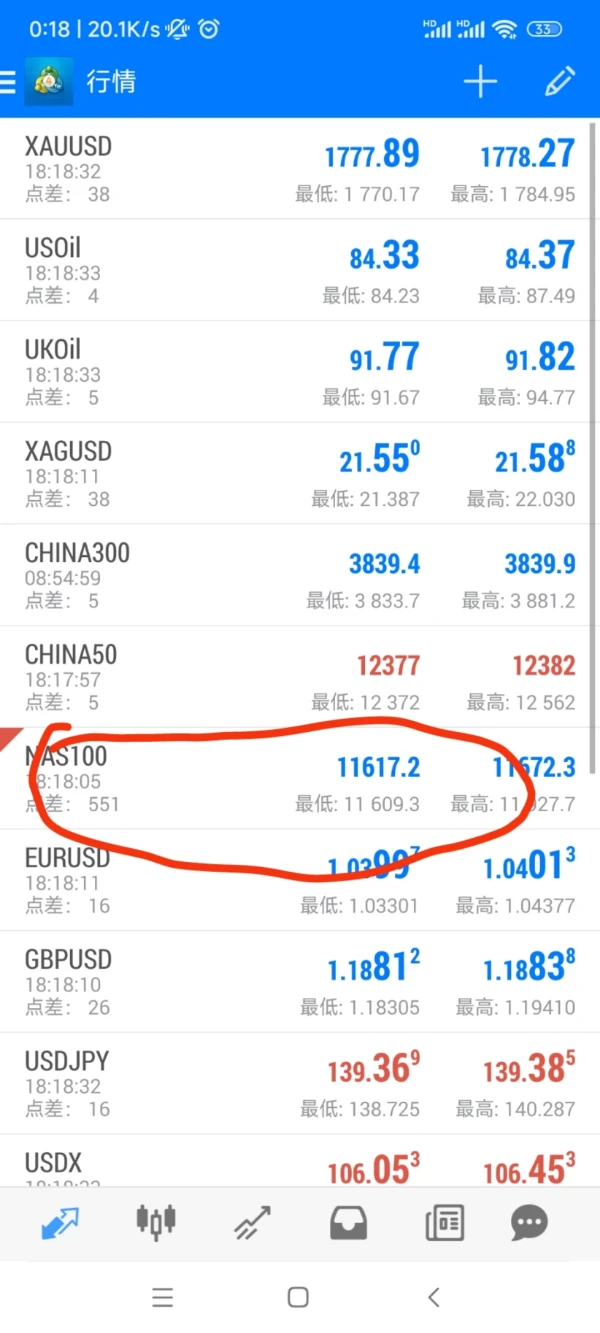Open the XAUUSD quote row
This screenshot has height=1333, width=600.
coord(300,169)
